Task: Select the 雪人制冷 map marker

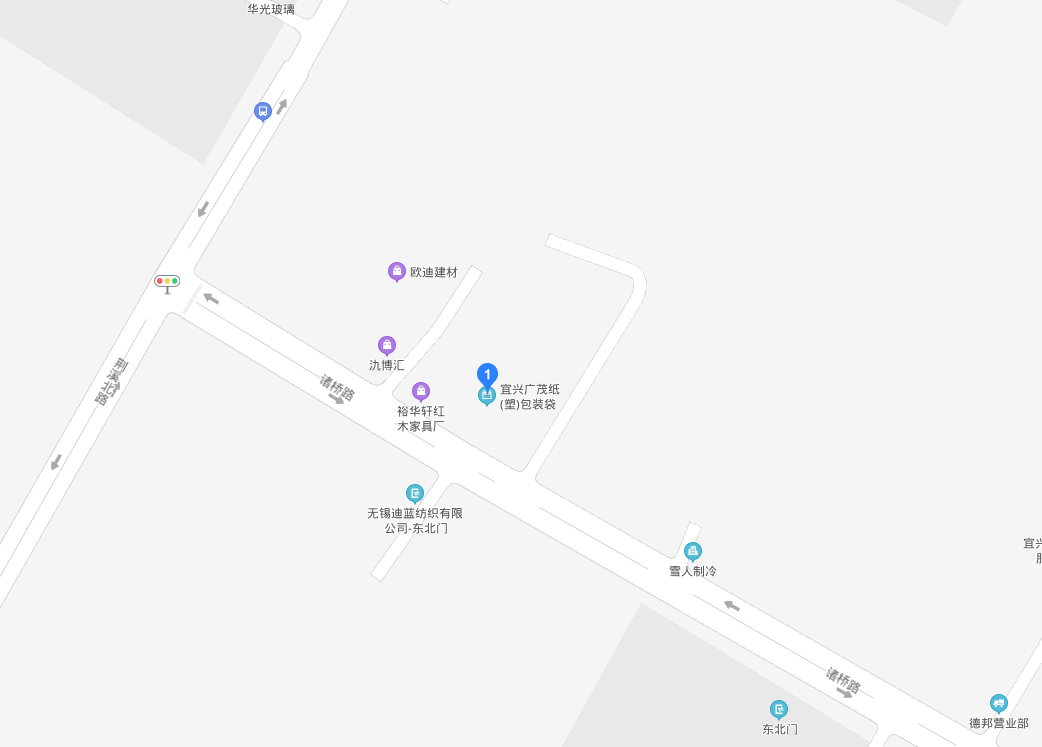Action: 692,551
